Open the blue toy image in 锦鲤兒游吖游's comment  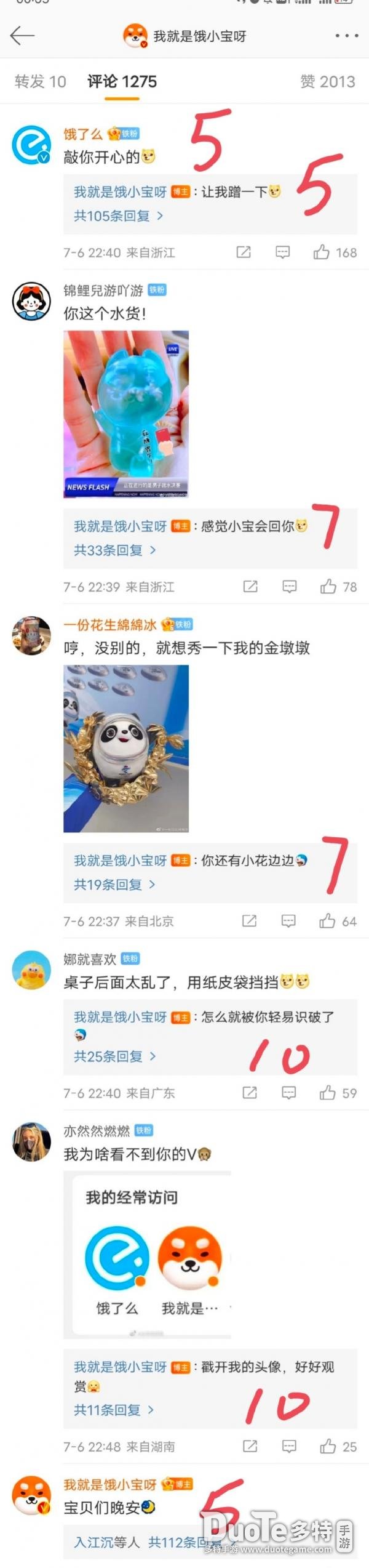(126, 414)
